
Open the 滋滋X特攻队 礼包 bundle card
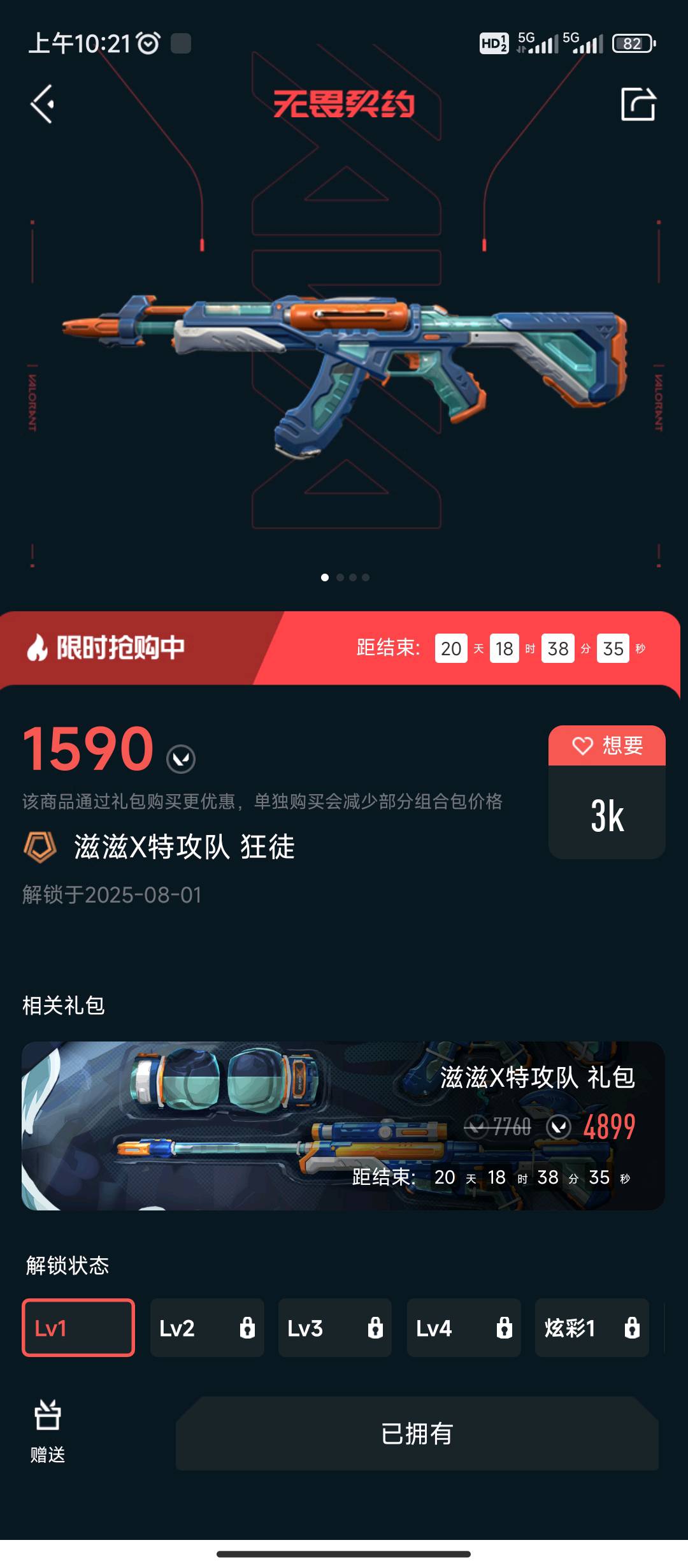pyautogui.click(x=343, y=1126)
